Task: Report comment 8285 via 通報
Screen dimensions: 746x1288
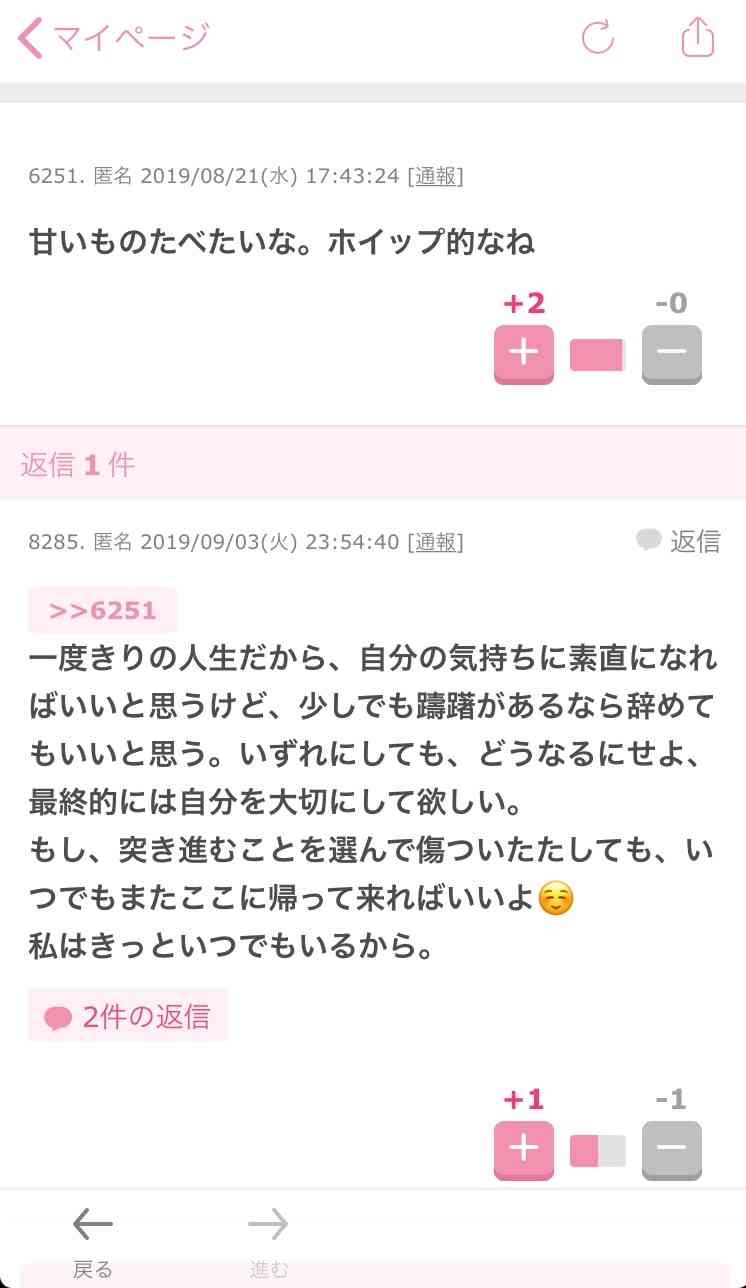Action: (435, 542)
